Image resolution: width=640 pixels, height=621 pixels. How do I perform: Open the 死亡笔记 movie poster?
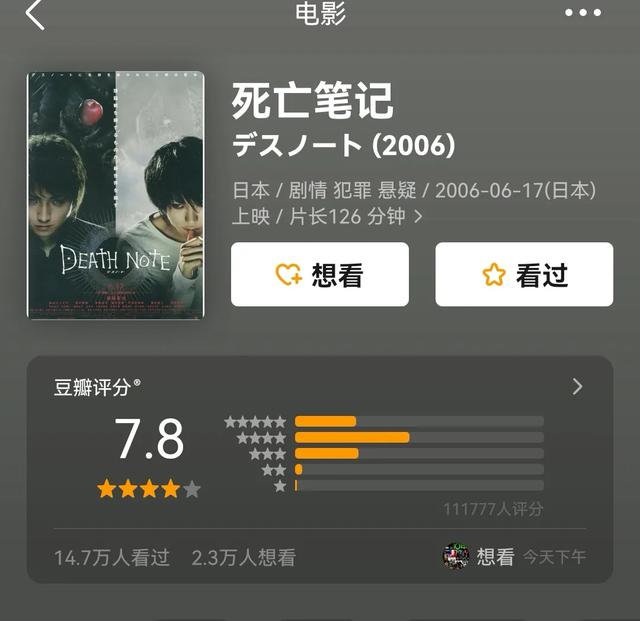(115, 195)
